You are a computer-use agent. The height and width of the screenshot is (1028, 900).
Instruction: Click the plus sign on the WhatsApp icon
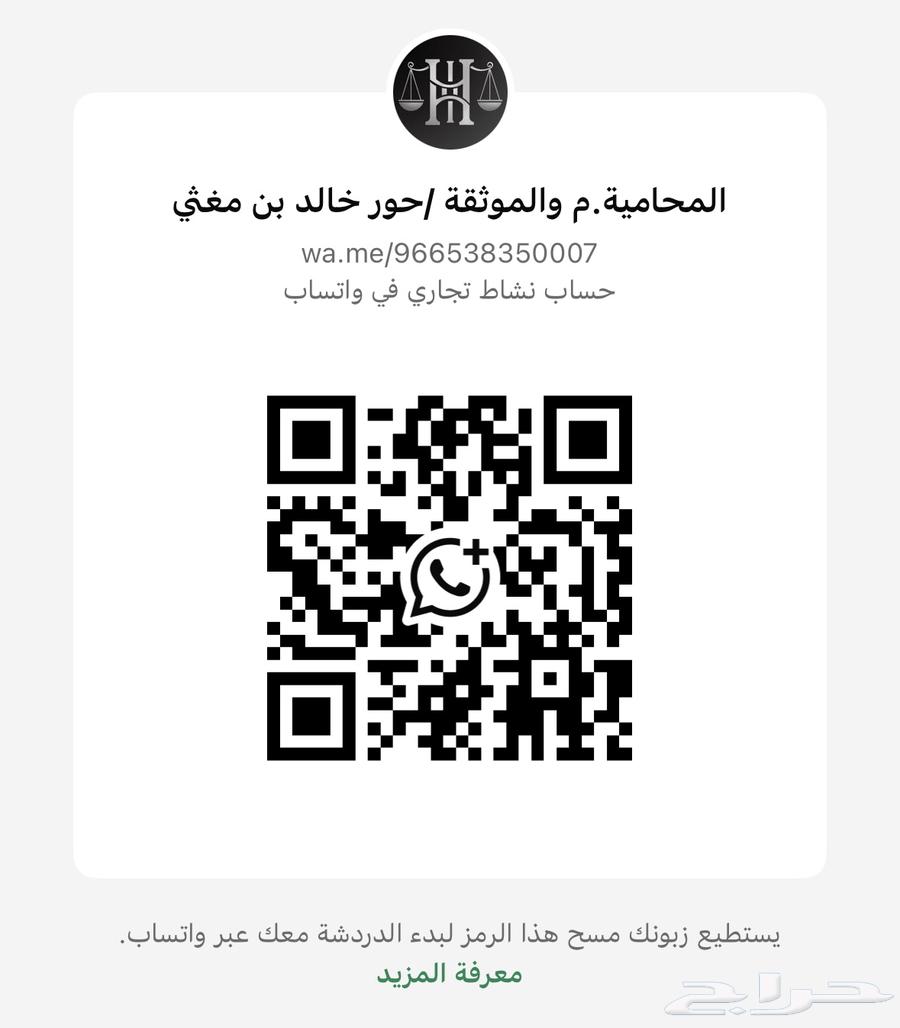tap(477, 553)
